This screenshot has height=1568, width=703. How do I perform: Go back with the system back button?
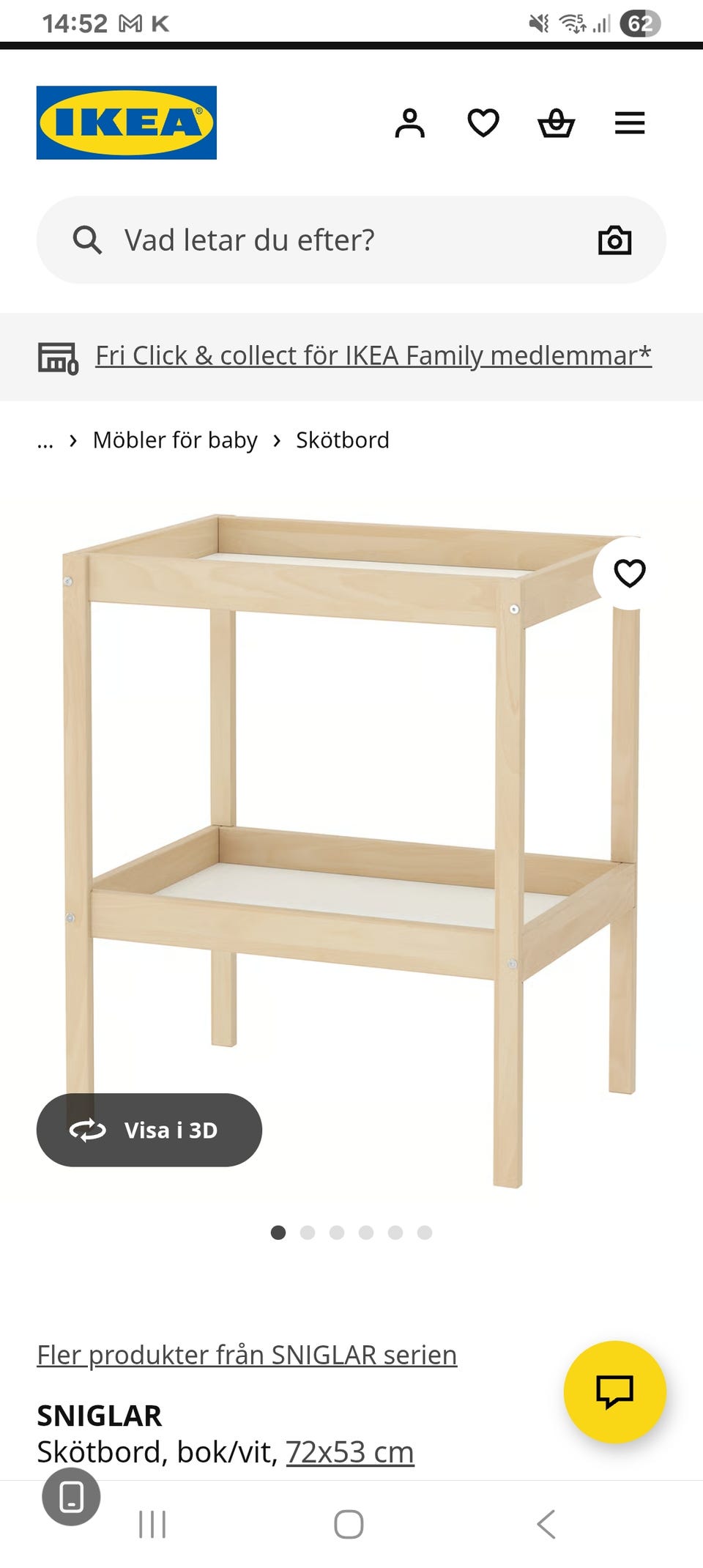[546, 1525]
